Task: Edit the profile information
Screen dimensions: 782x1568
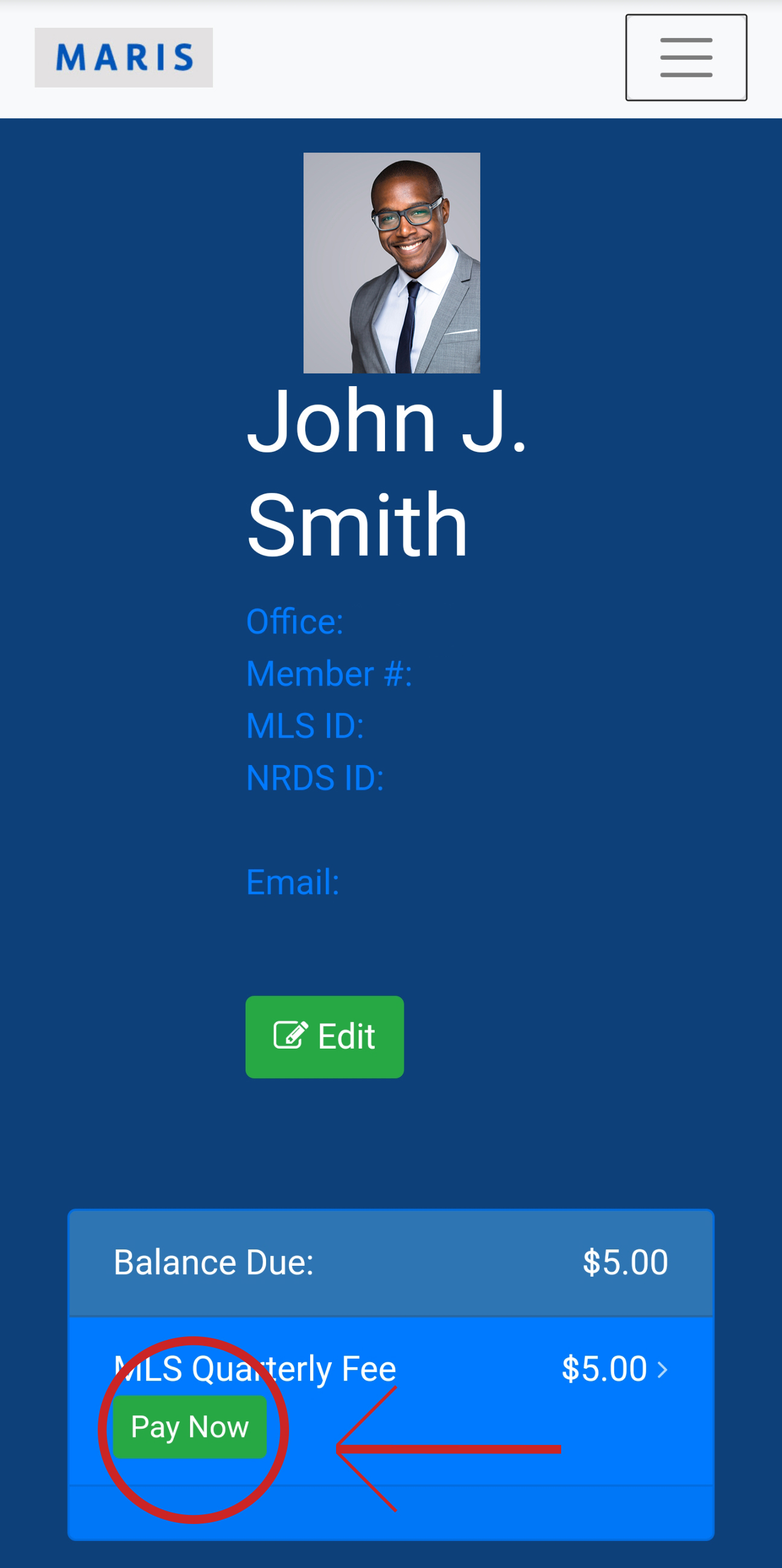Action: tap(325, 1036)
